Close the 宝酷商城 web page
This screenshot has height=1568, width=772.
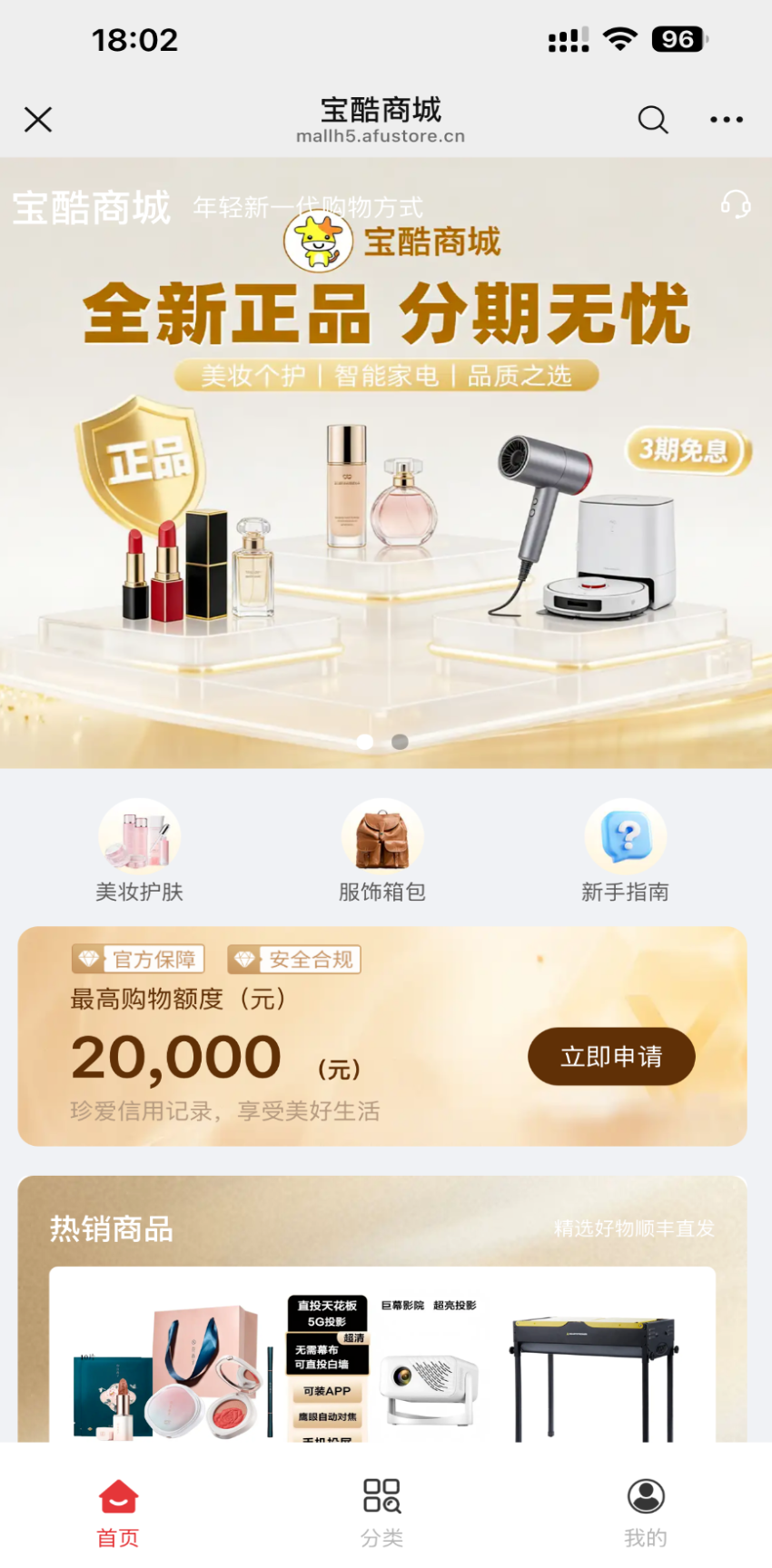38,120
